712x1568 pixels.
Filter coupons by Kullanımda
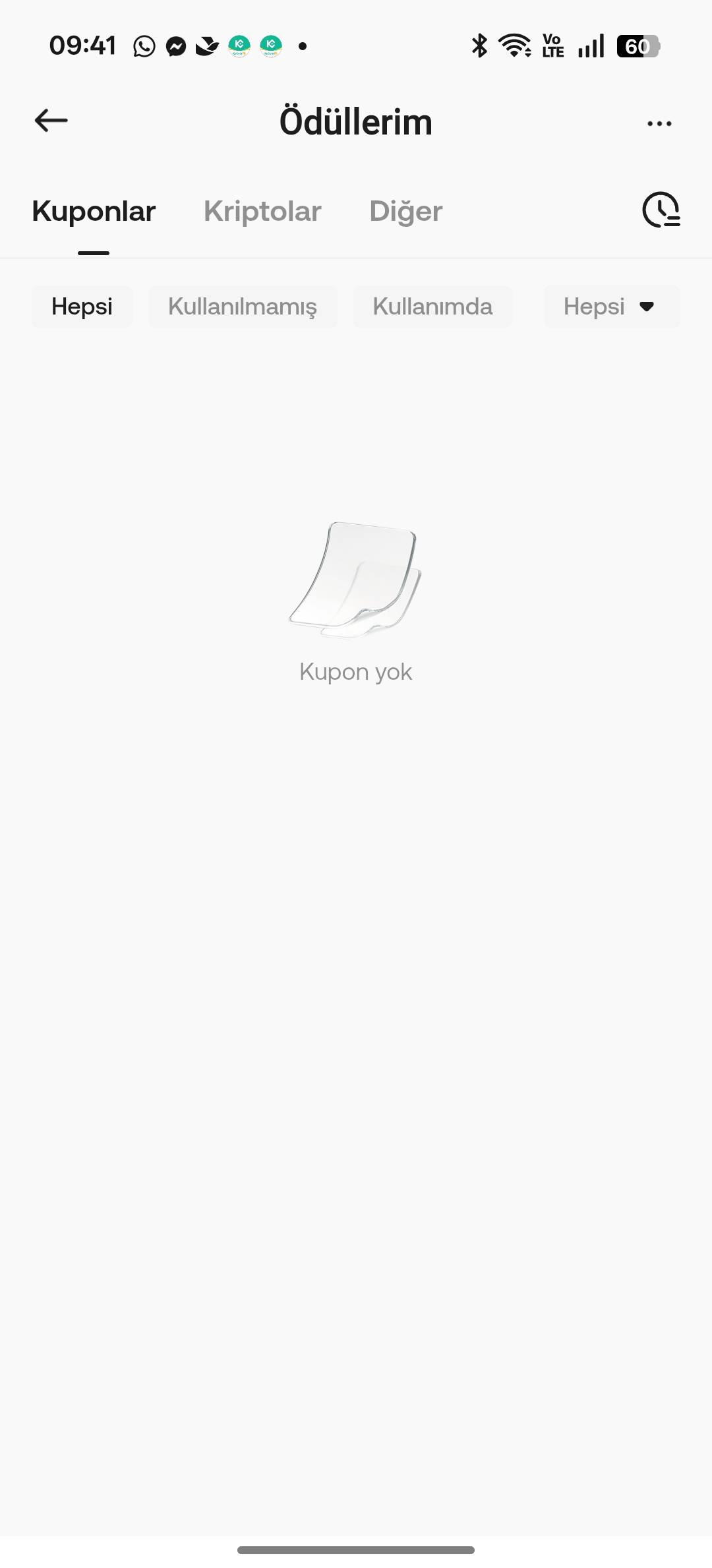[x=432, y=307]
